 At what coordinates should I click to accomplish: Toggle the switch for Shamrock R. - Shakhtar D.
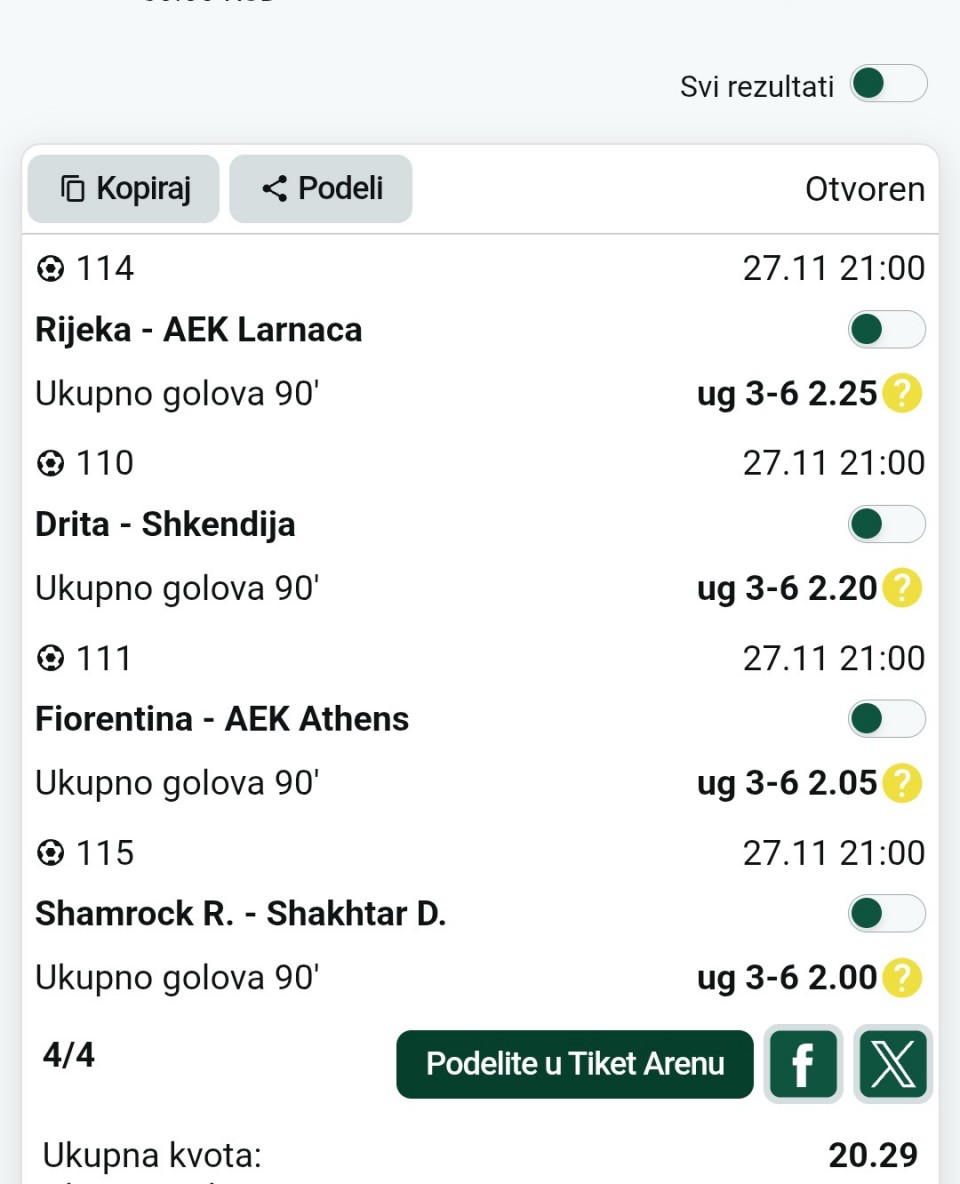[886, 913]
